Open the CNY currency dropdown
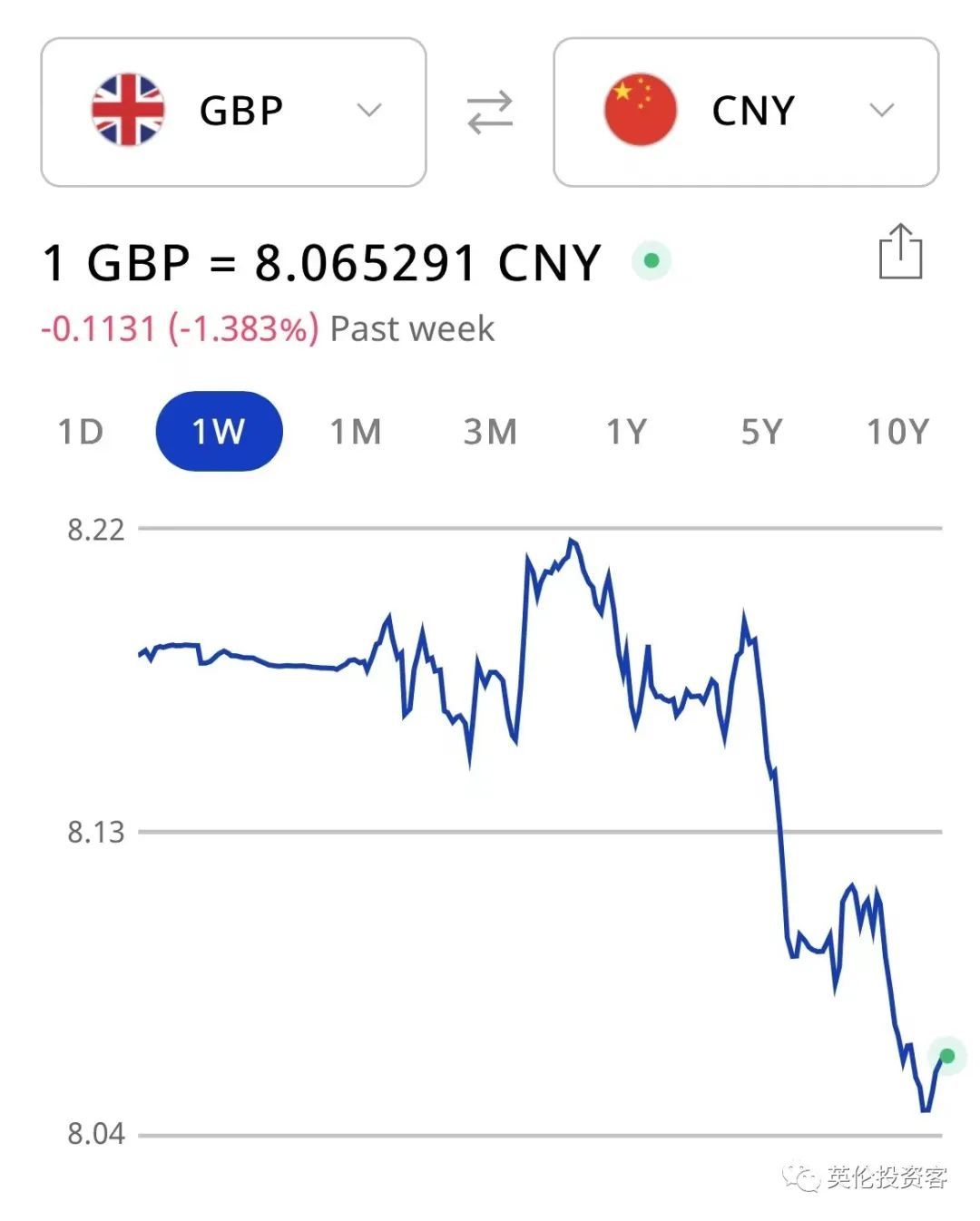Image resolution: width=980 pixels, height=1221 pixels. pos(746,112)
